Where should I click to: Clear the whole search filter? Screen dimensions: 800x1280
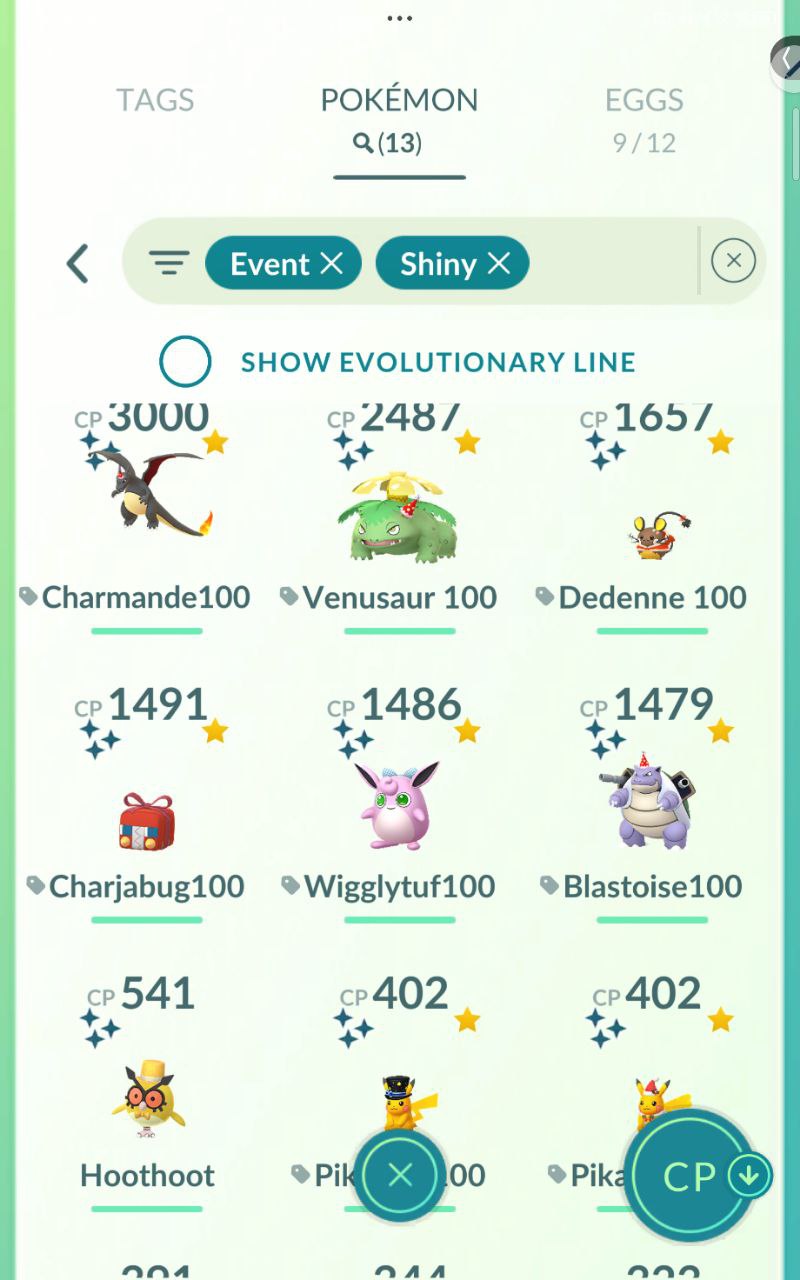(733, 261)
